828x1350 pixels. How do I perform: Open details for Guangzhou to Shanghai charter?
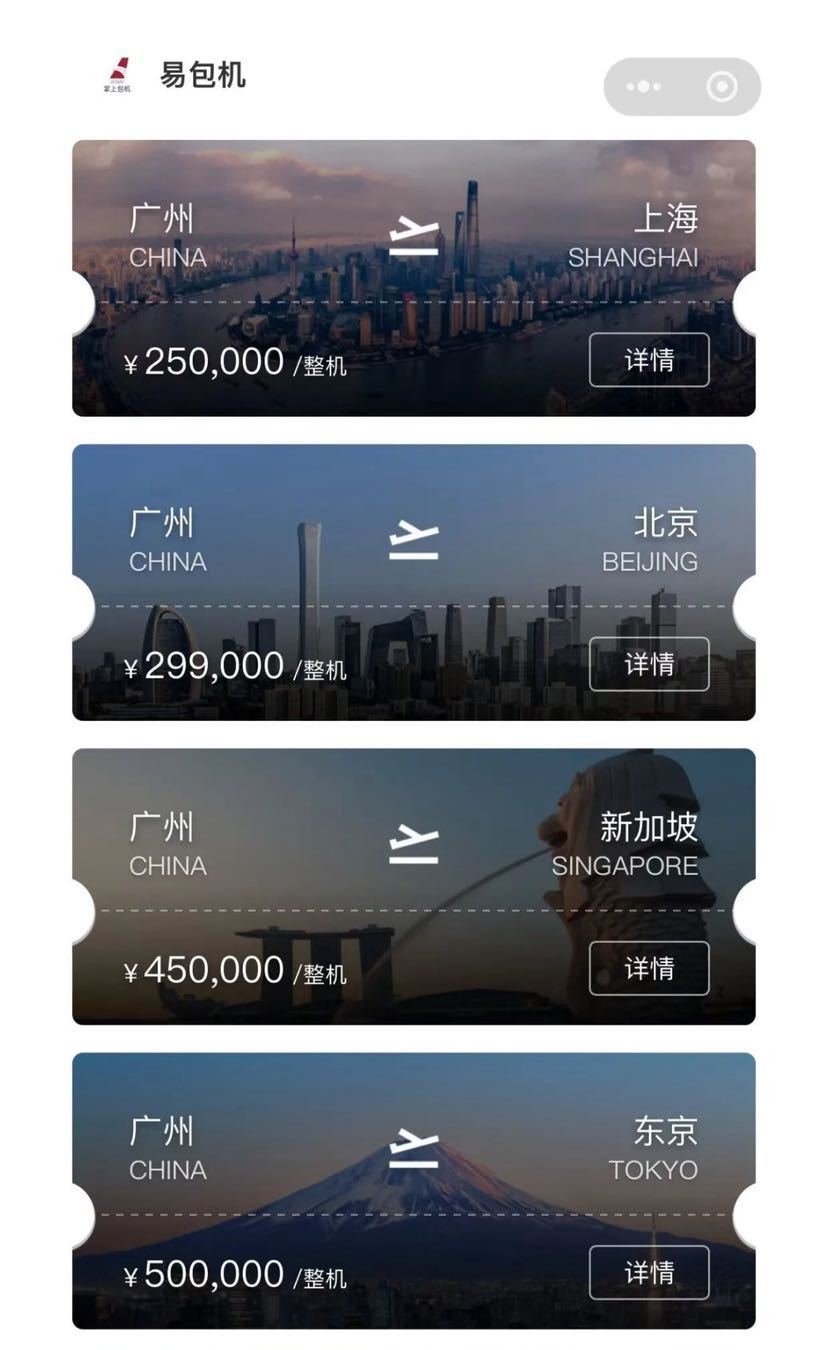[649, 360]
